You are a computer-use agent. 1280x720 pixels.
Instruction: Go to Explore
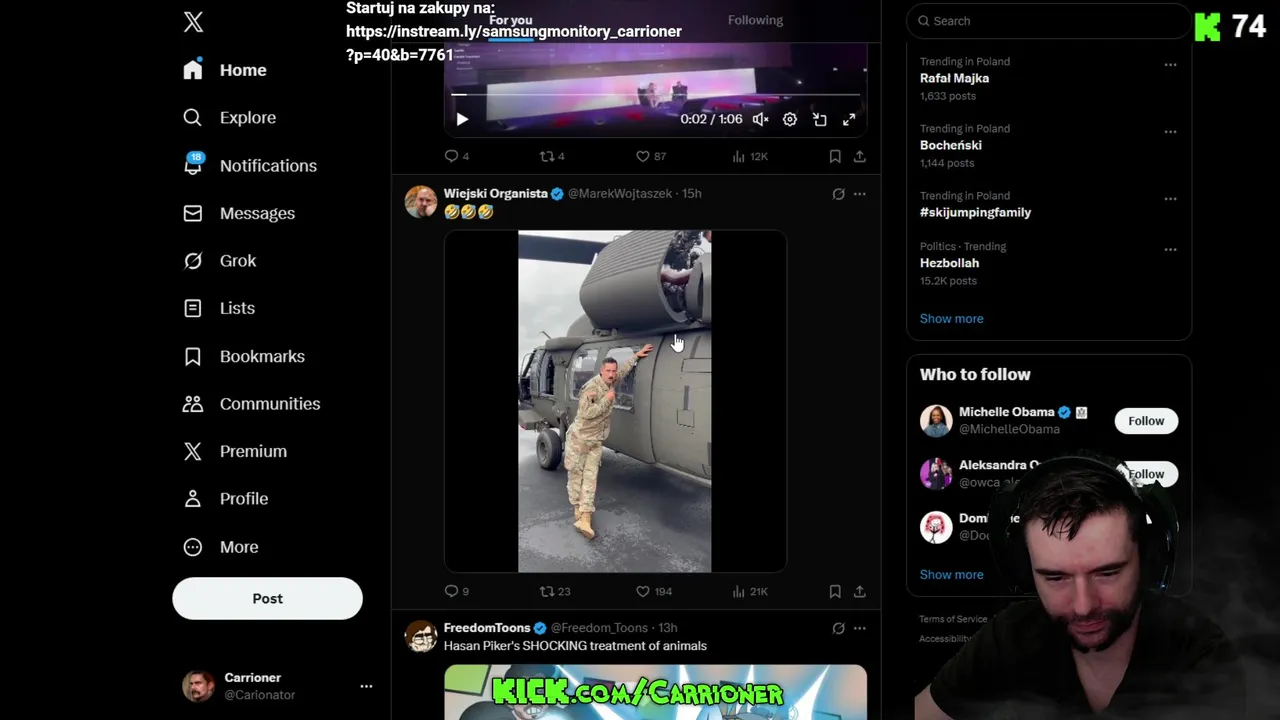pyautogui.click(x=247, y=118)
